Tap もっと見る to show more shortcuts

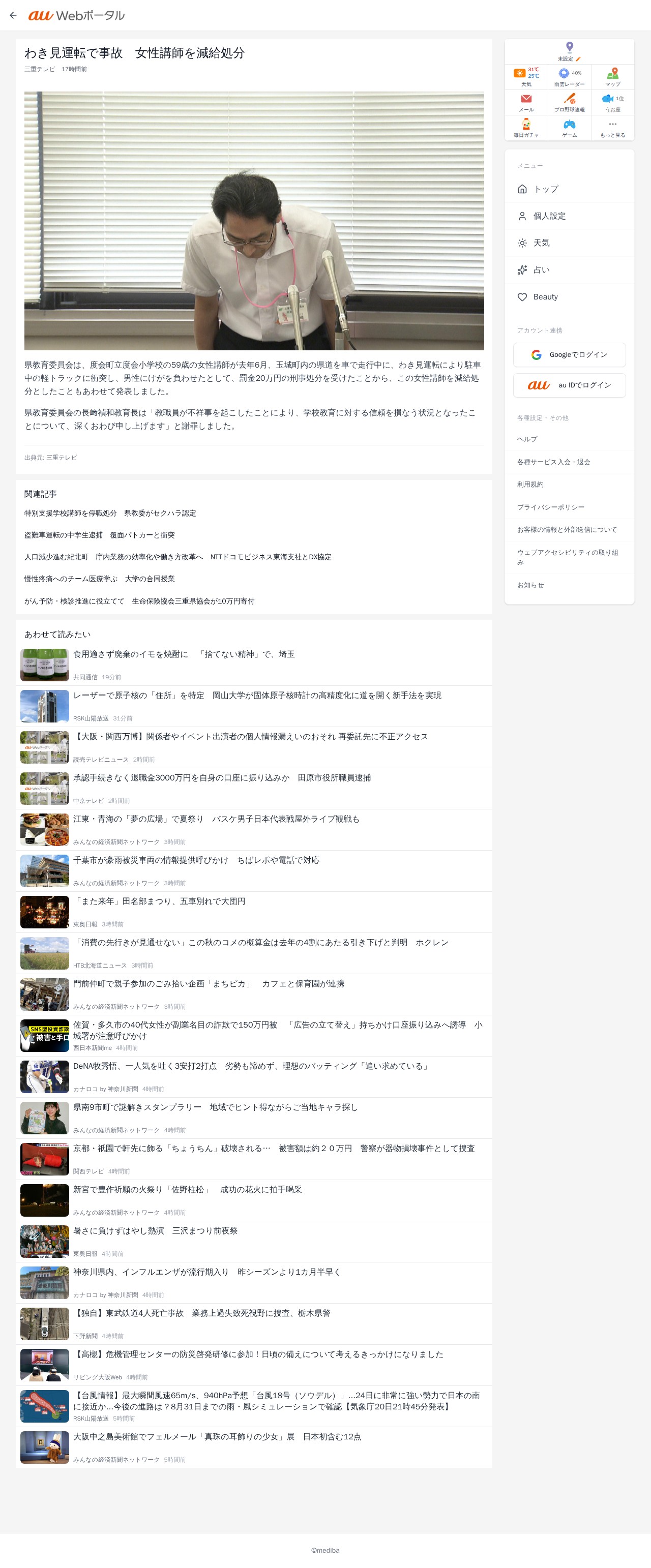pos(613,129)
